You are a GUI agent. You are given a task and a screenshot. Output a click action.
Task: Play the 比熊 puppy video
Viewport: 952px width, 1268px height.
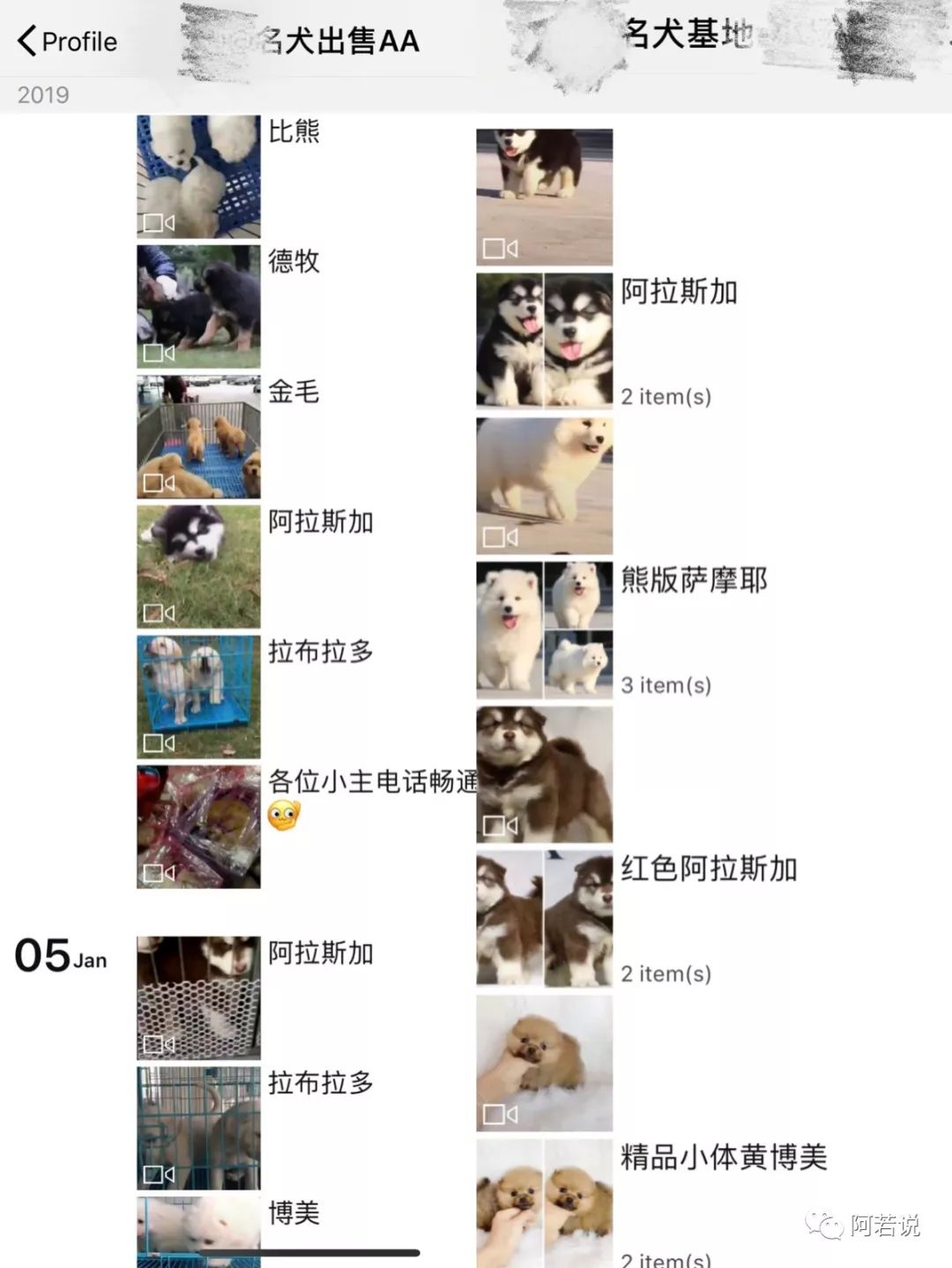[197, 175]
